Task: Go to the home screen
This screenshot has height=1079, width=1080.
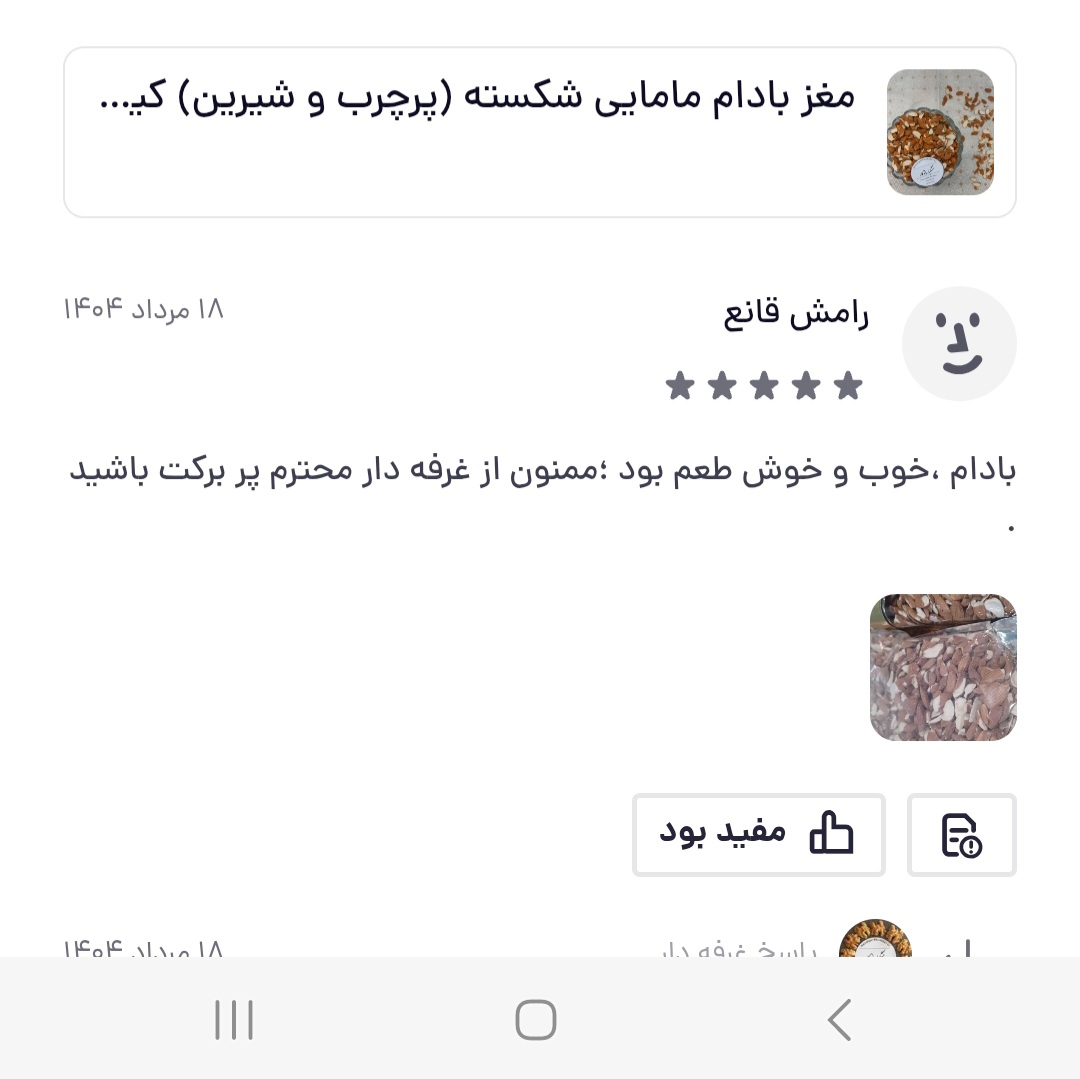Action: [x=536, y=1020]
